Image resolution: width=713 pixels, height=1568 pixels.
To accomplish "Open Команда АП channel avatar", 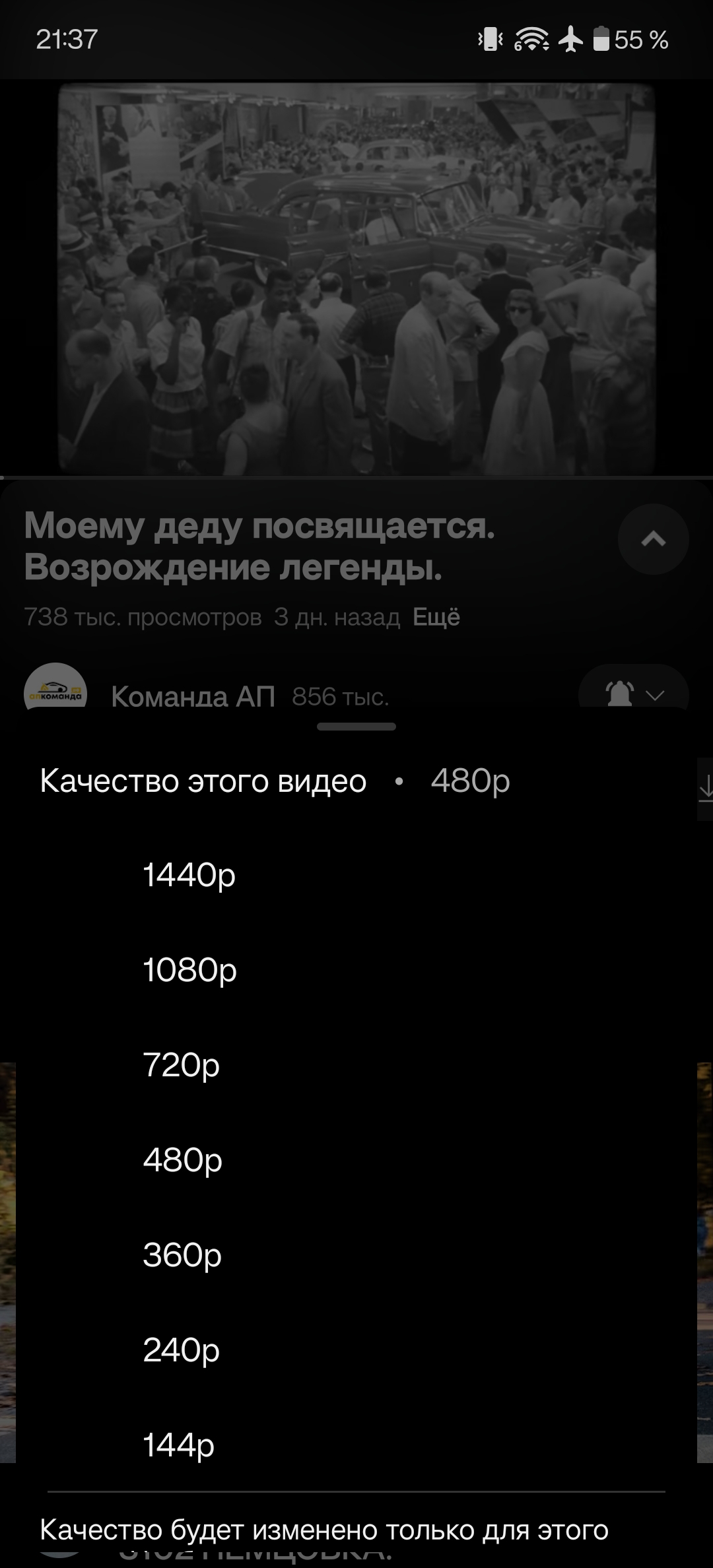I will (55, 688).
